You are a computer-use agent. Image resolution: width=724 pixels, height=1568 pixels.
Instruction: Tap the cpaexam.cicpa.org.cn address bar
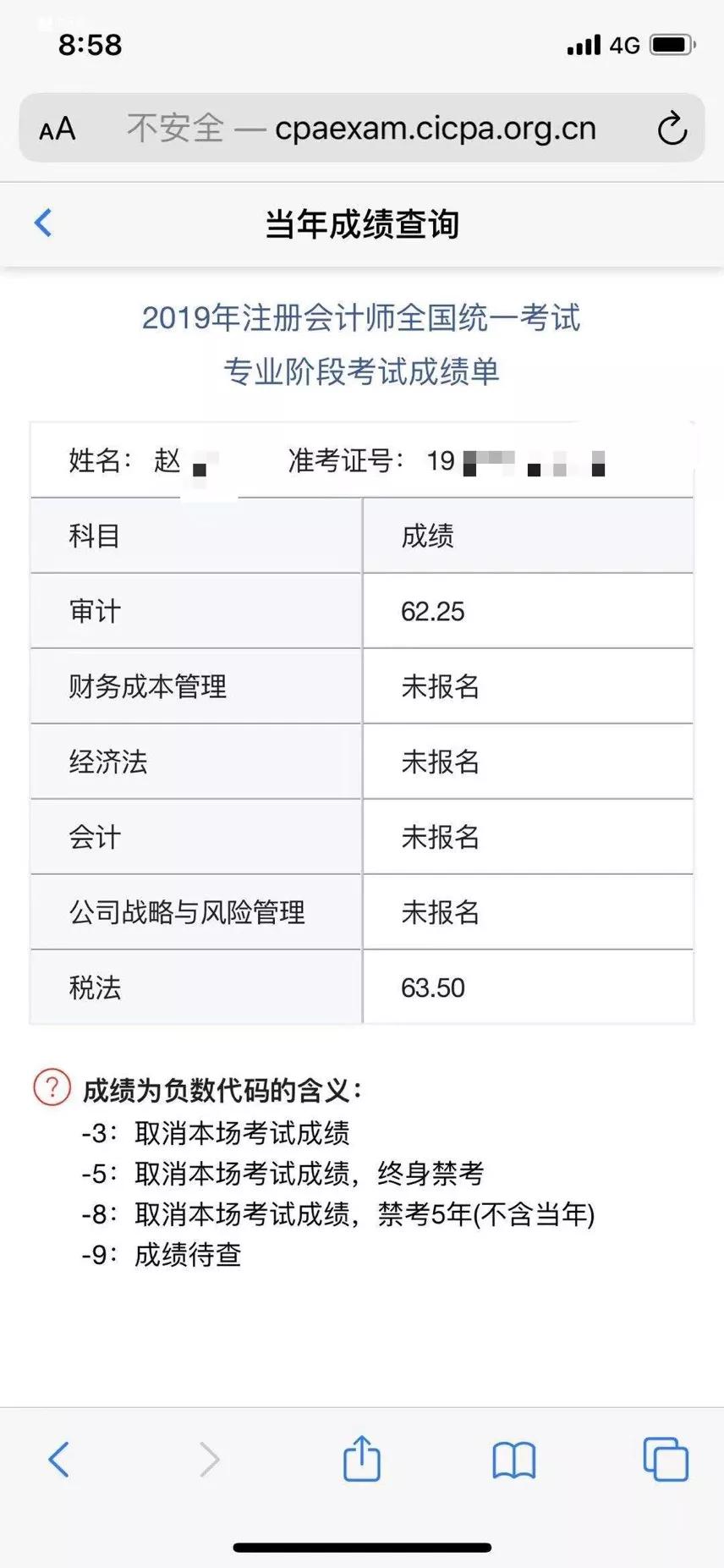[x=361, y=128]
